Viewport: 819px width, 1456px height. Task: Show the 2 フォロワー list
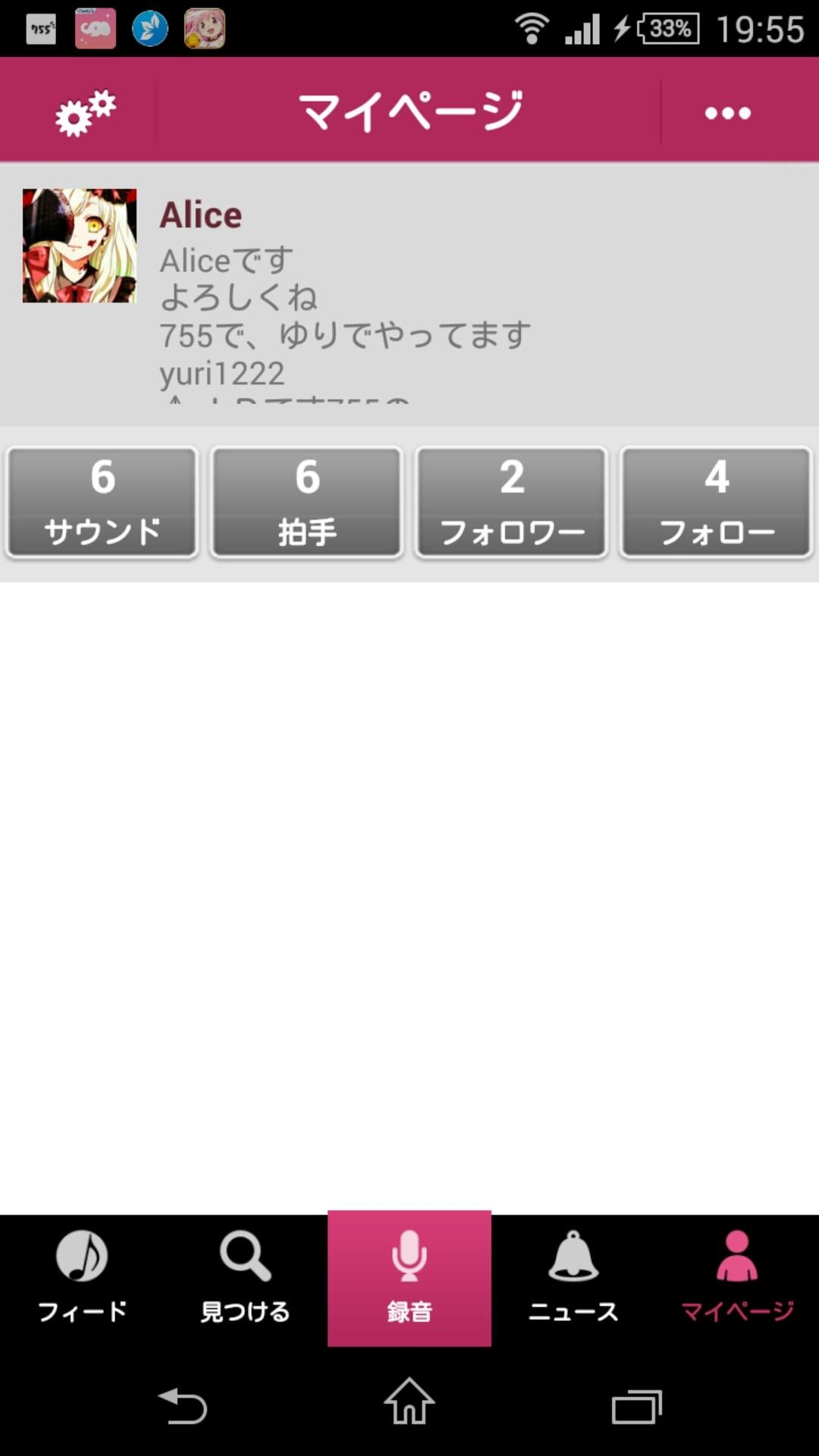click(x=512, y=502)
